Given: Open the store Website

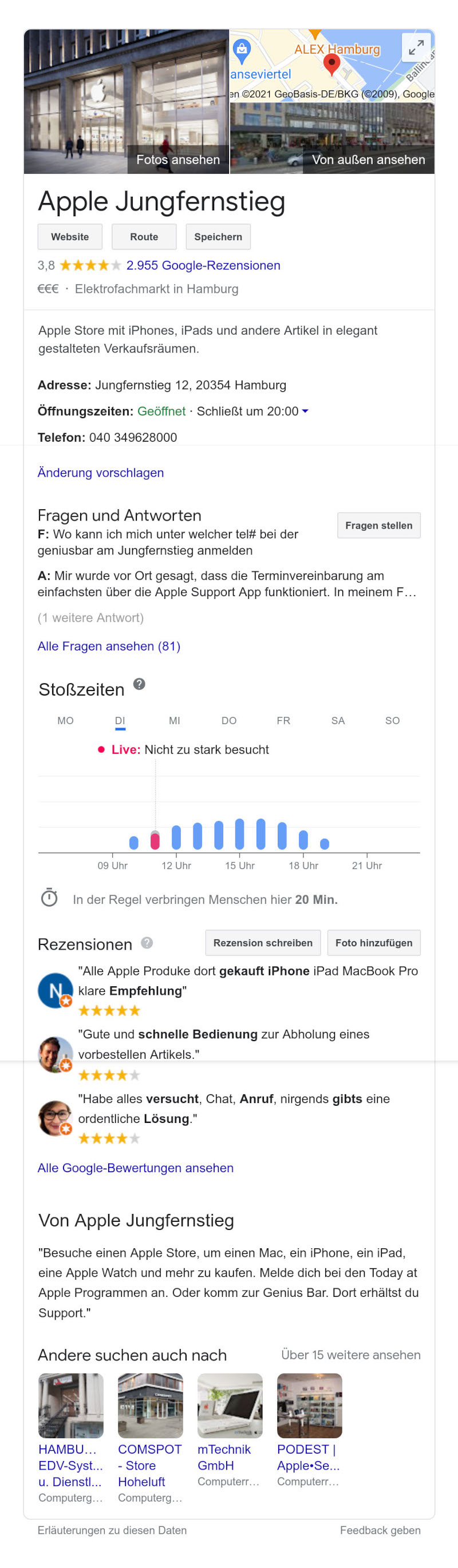Looking at the screenshot, I should (70, 237).
